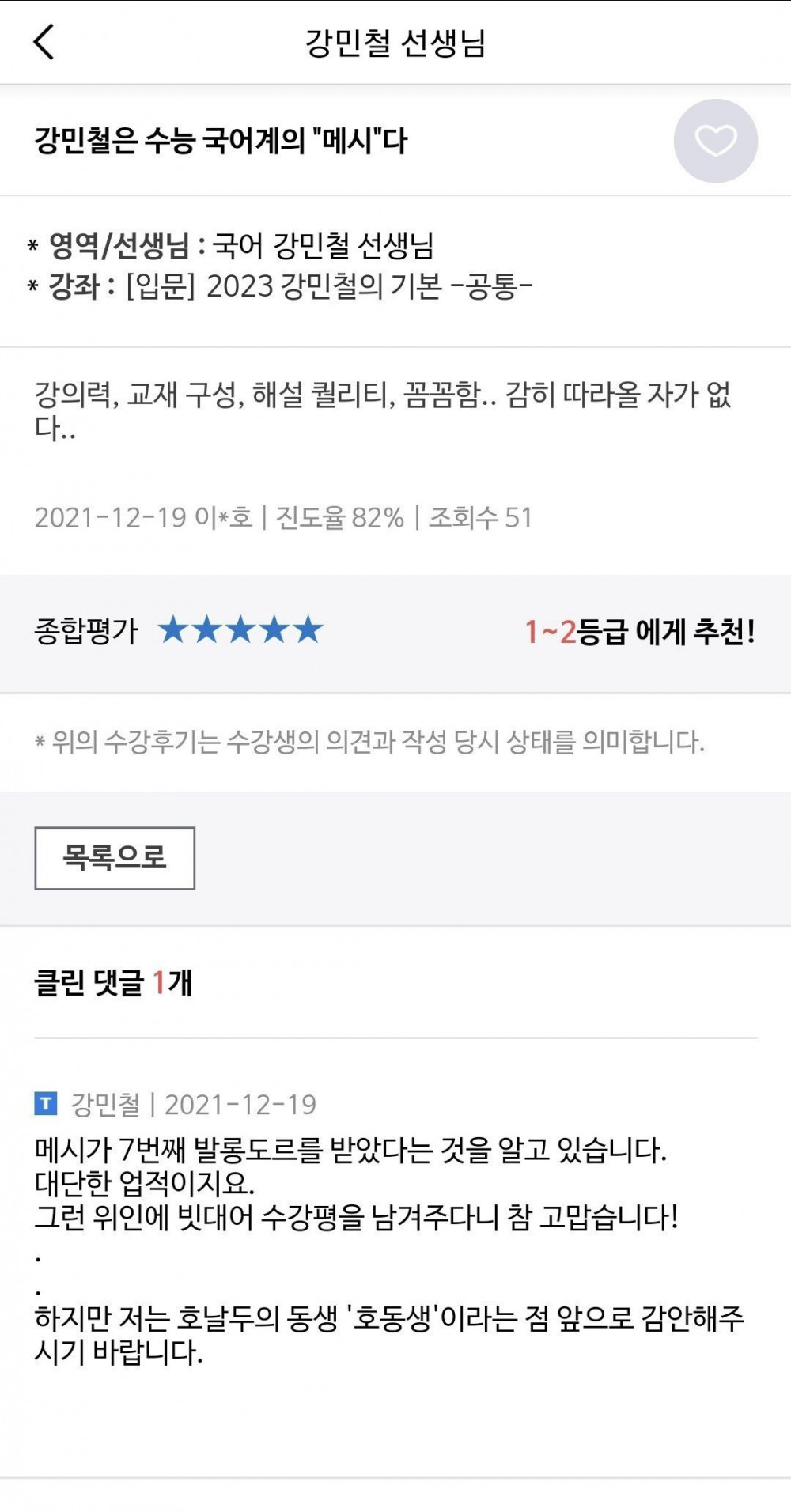Like this review with the heart icon
The image size is (791, 1512).
point(715,142)
